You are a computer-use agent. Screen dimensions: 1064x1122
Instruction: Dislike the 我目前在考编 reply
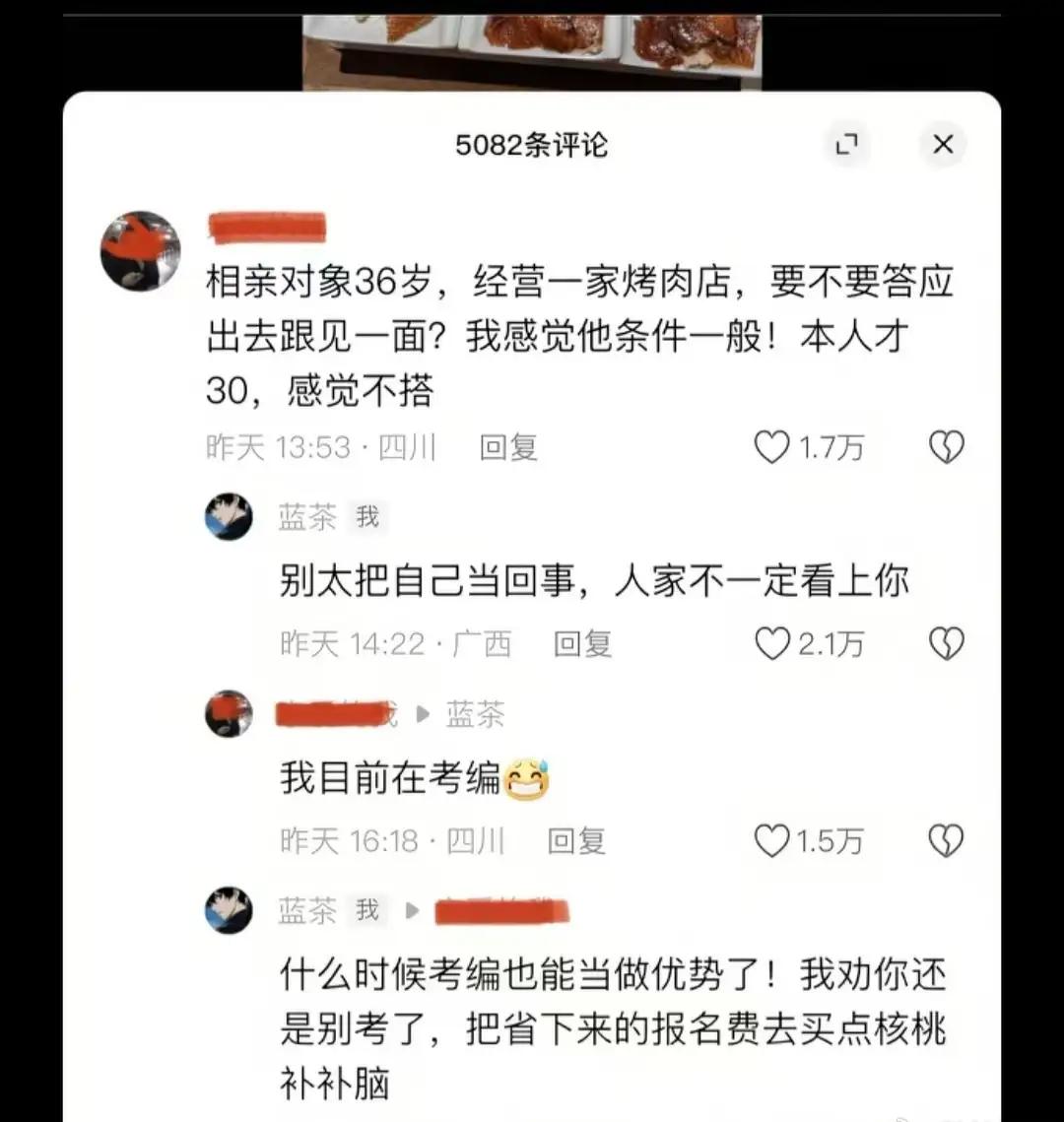point(946,840)
